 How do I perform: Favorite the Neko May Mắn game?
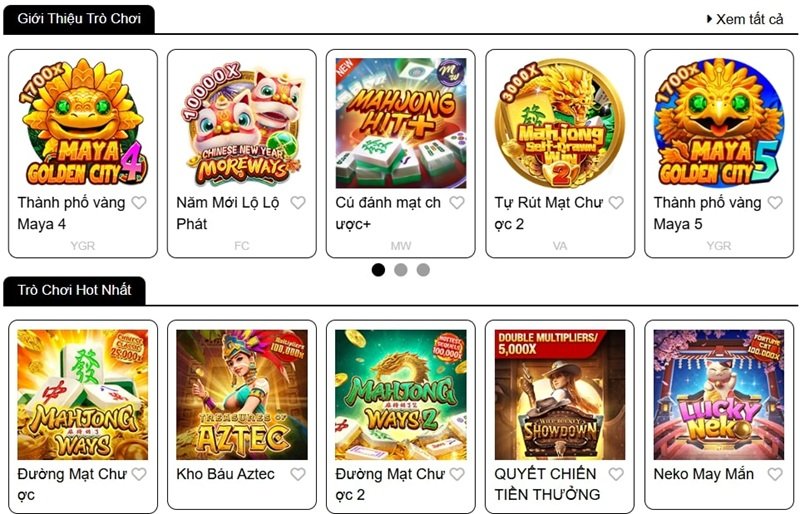click(775, 474)
